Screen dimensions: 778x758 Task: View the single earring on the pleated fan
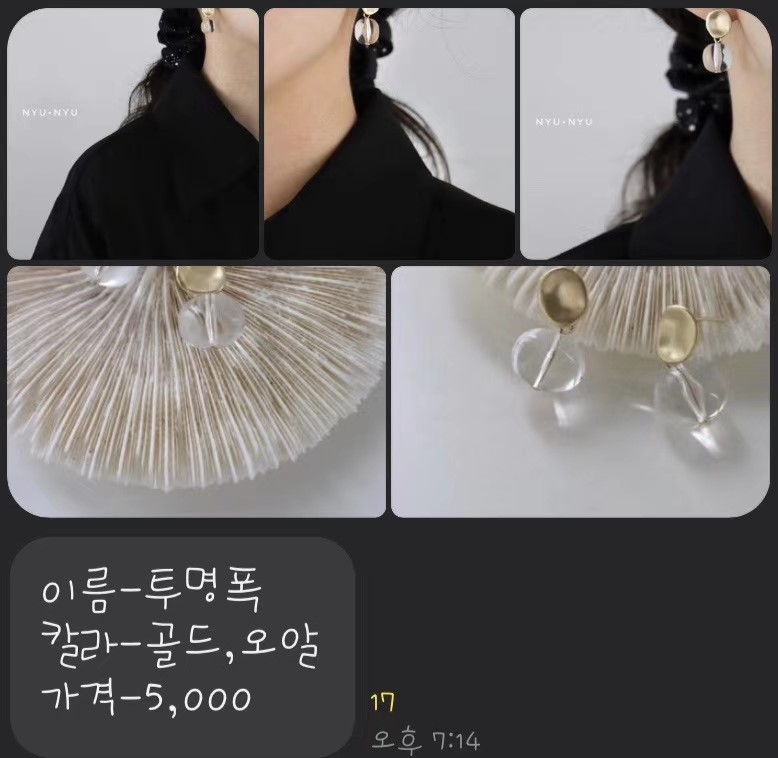tap(196, 391)
